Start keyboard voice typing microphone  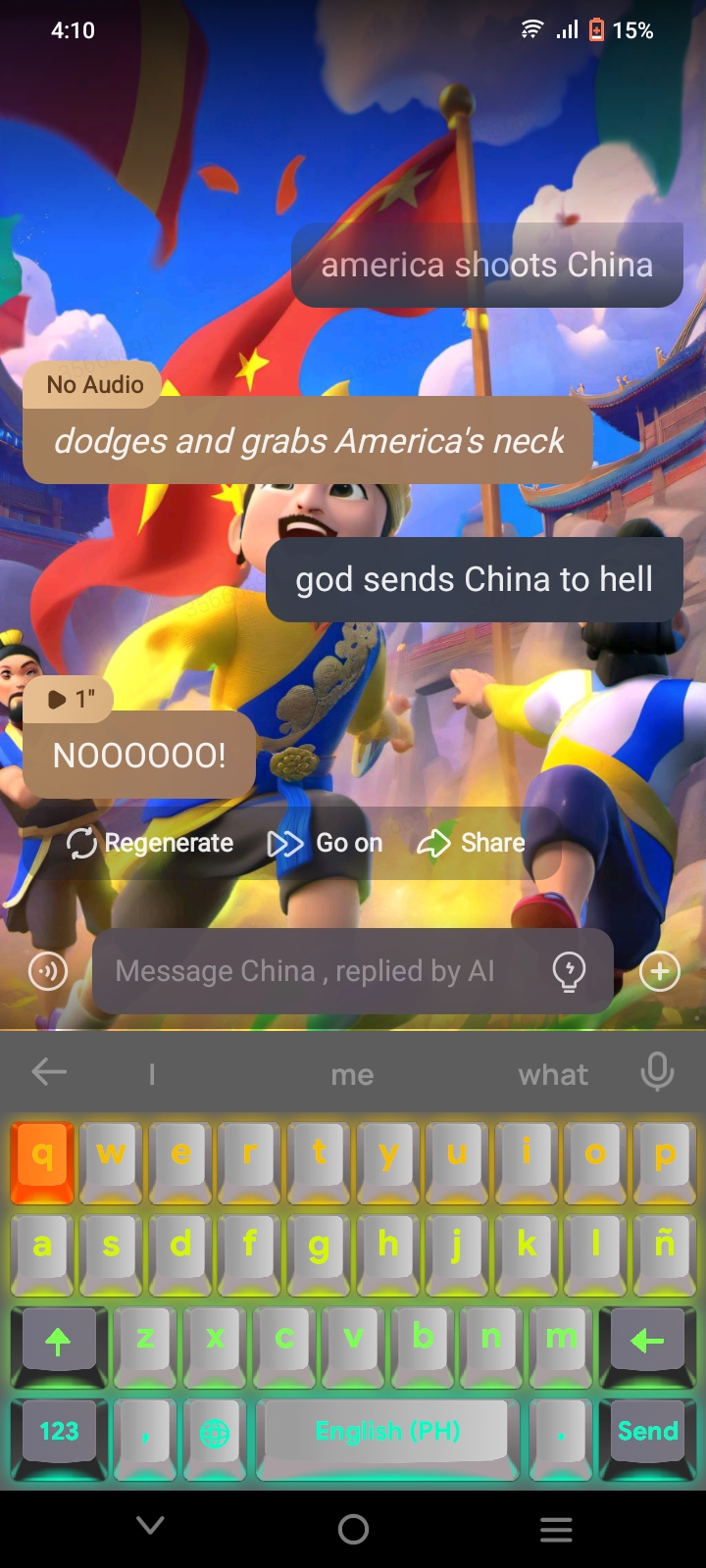tap(657, 1073)
